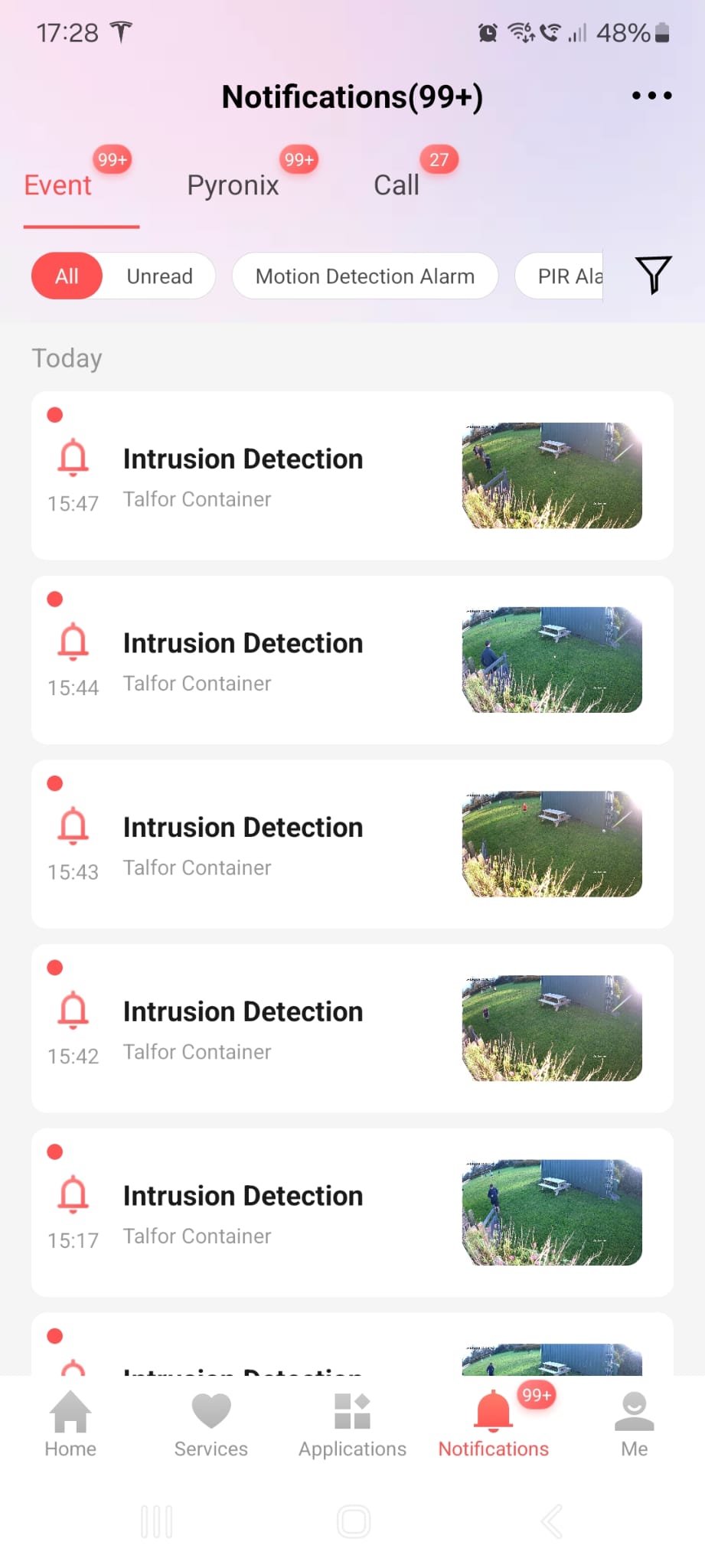705x1568 pixels.
Task: Open the filter funnel icon
Action: 653,275
